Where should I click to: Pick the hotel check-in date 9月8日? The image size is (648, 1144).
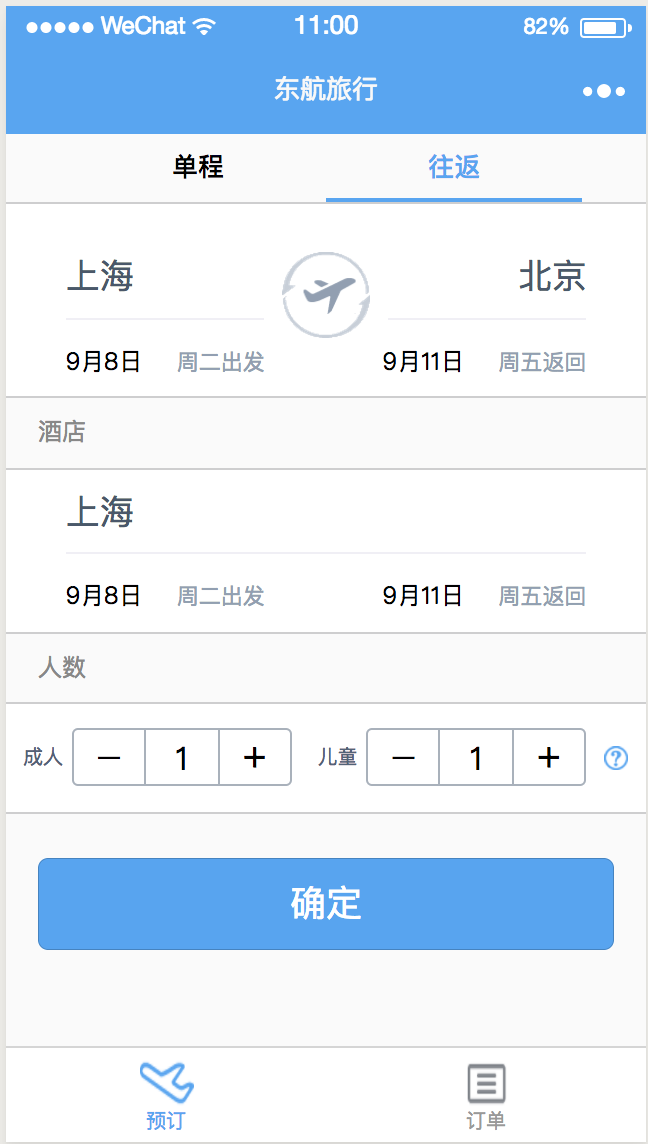[x=103, y=597]
